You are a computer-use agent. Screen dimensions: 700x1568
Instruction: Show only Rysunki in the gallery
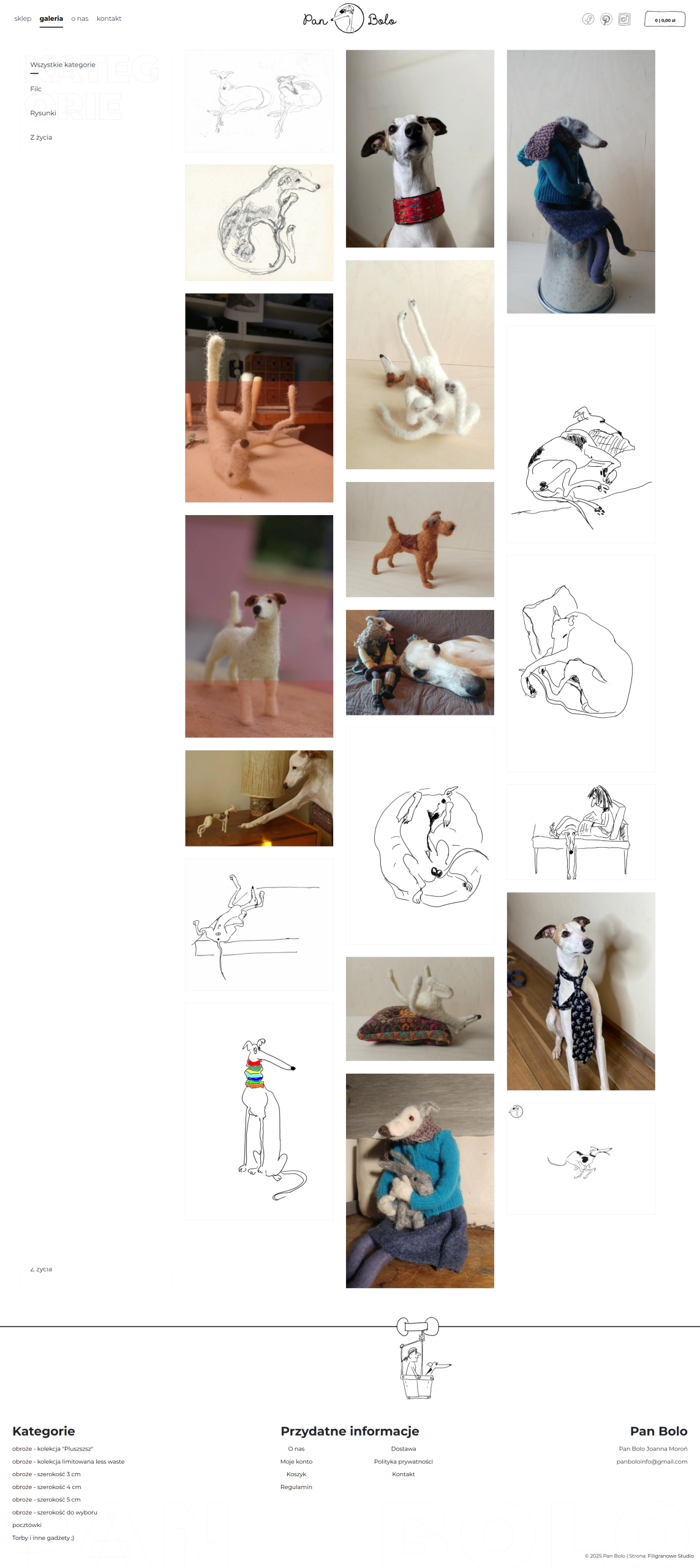click(43, 113)
